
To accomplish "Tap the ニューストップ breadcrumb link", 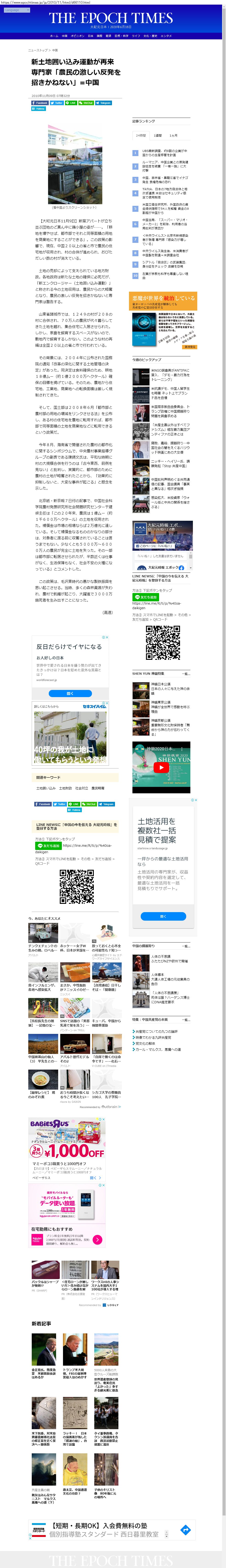I will tap(38, 50).
